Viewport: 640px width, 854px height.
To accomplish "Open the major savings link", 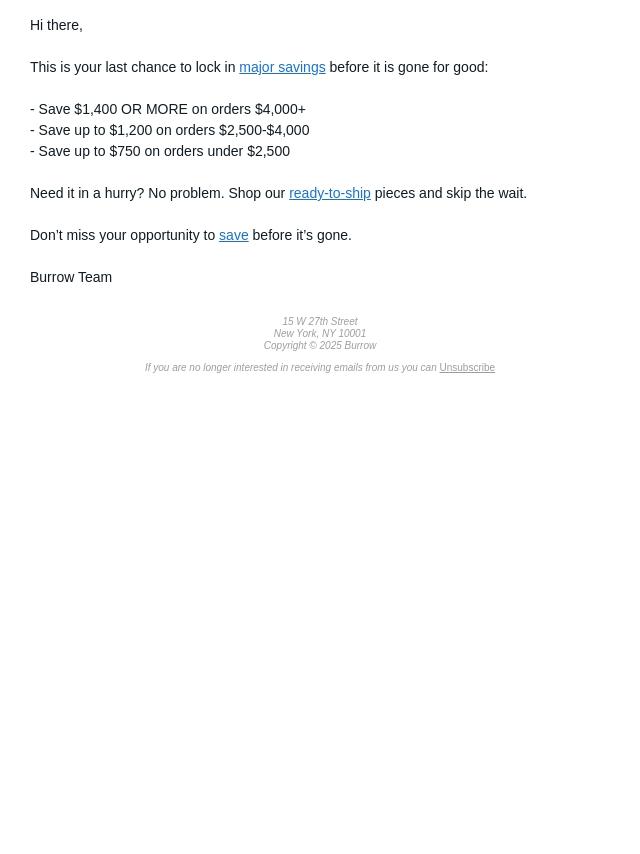I will pos(282,68).
